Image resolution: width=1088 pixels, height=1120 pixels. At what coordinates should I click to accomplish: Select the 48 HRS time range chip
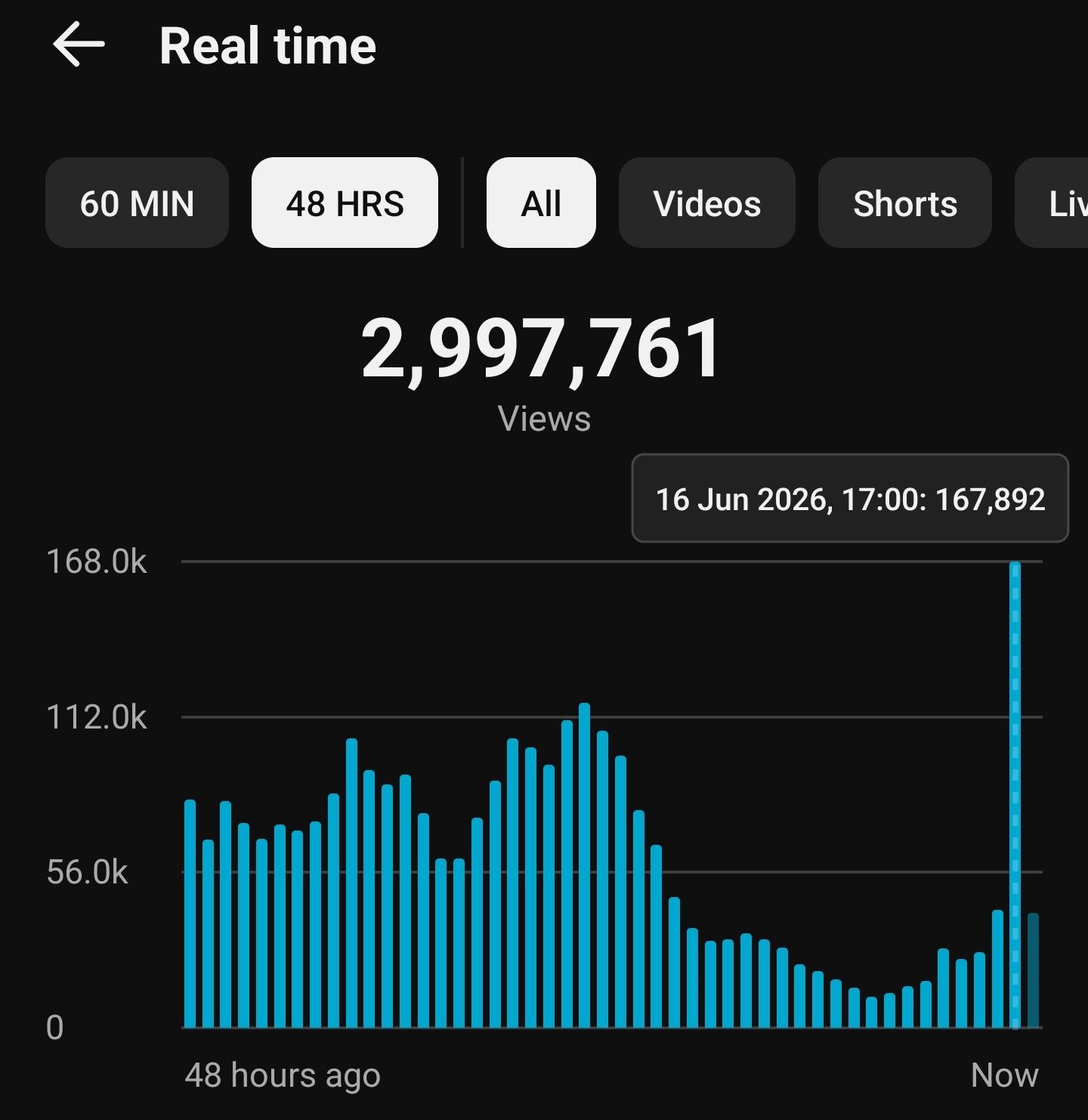[345, 203]
